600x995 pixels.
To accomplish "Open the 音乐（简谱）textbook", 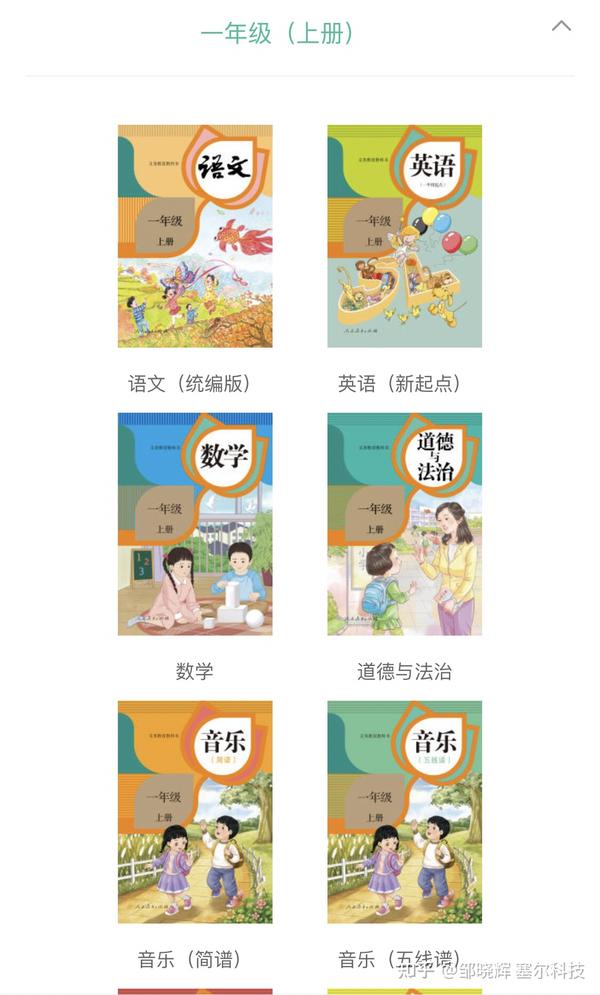I will pyautogui.click(x=195, y=812).
